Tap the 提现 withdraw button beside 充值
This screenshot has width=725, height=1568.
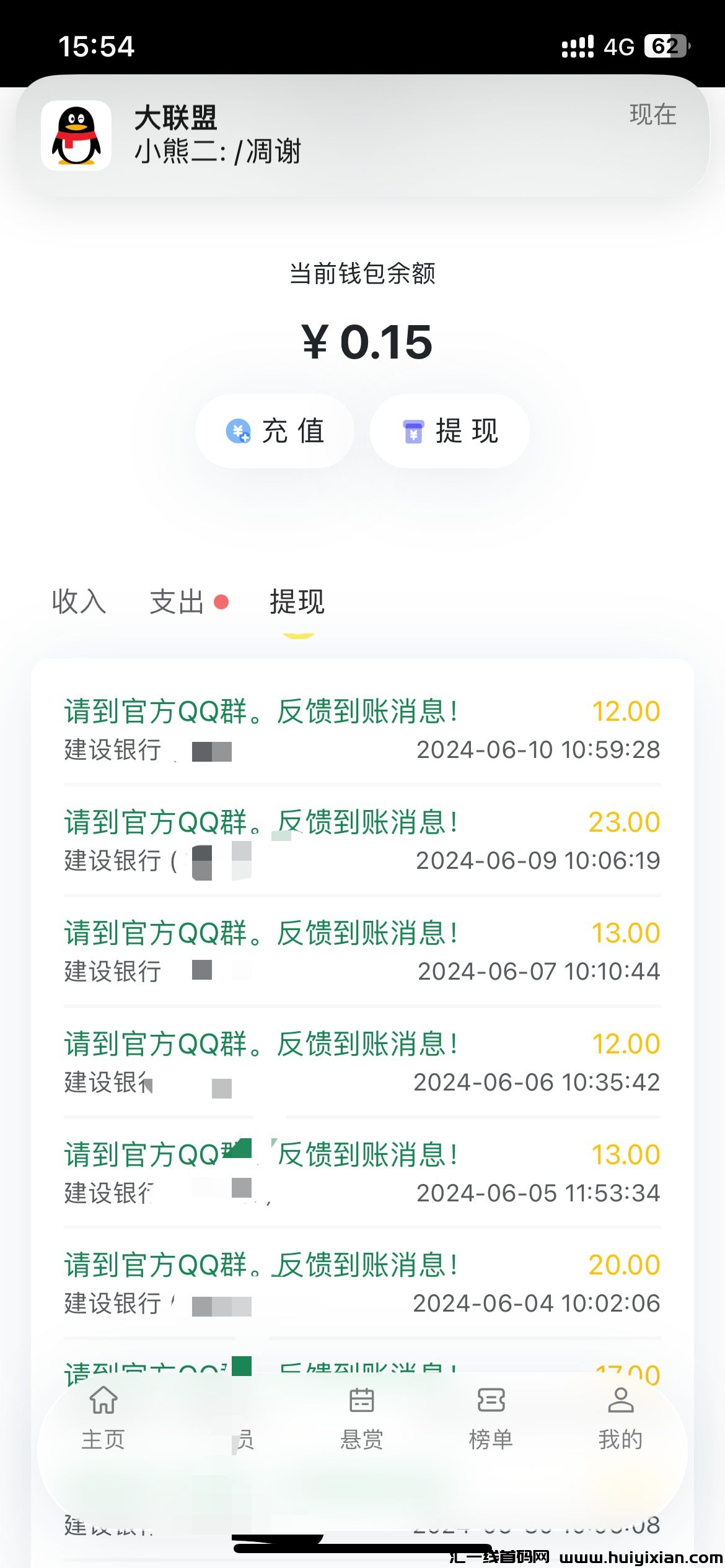[449, 431]
